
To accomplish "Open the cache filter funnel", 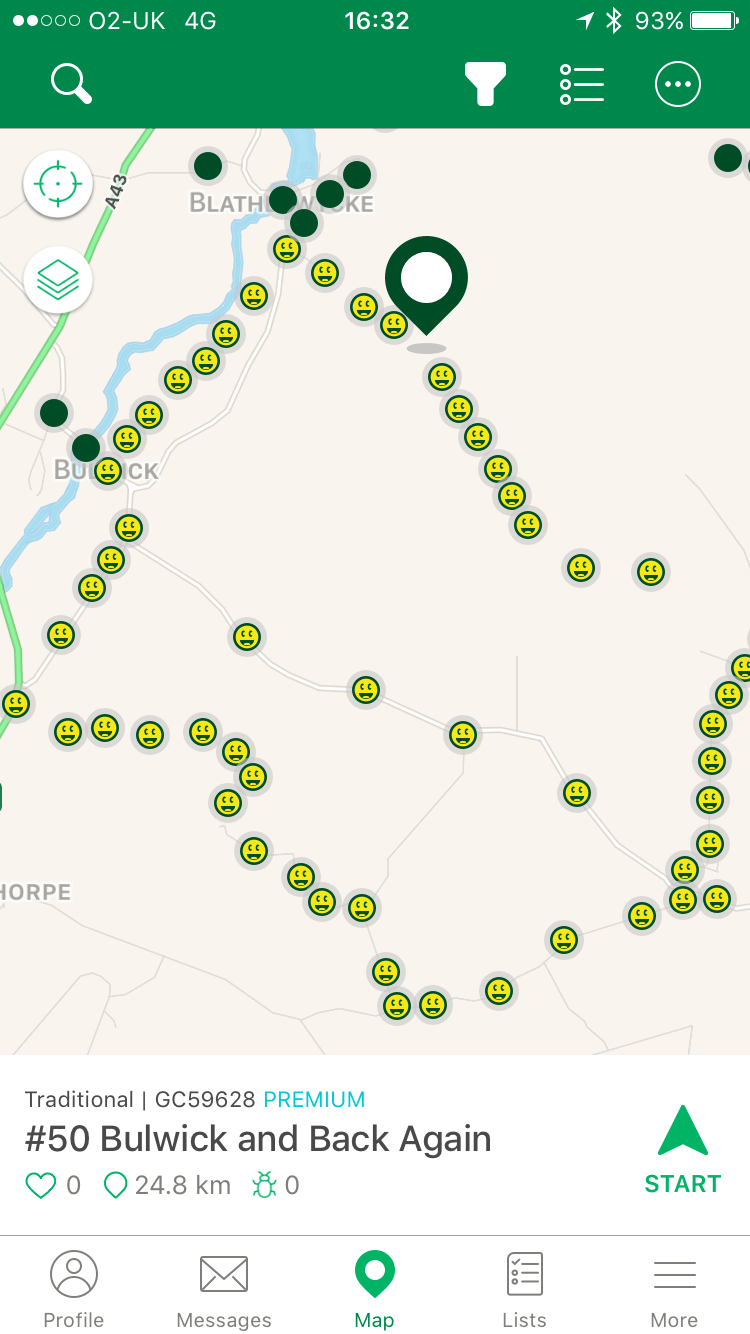I will click(x=485, y=84).
